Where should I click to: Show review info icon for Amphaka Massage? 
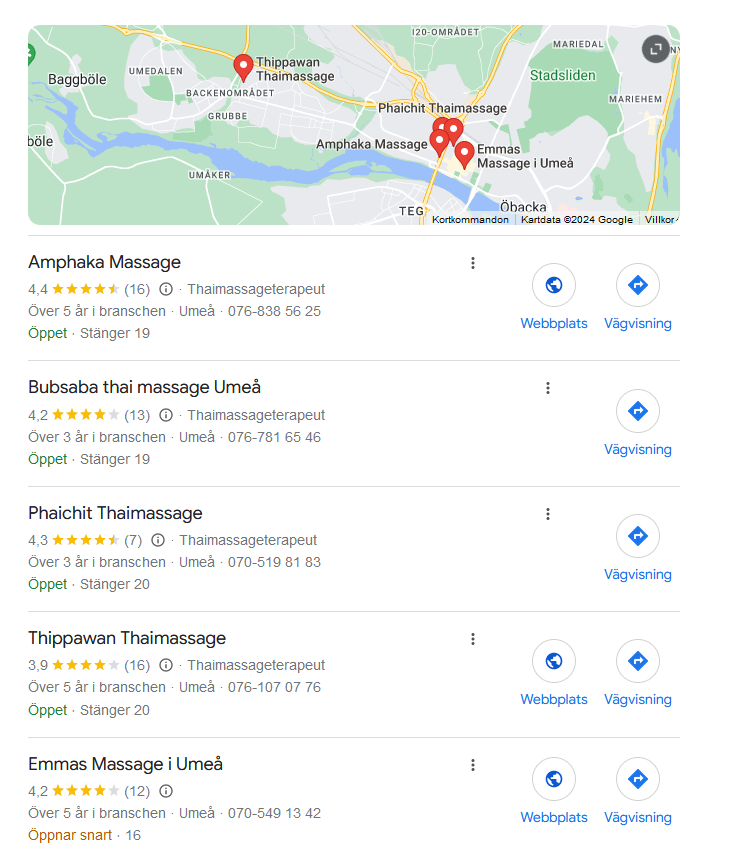(166, 289)
